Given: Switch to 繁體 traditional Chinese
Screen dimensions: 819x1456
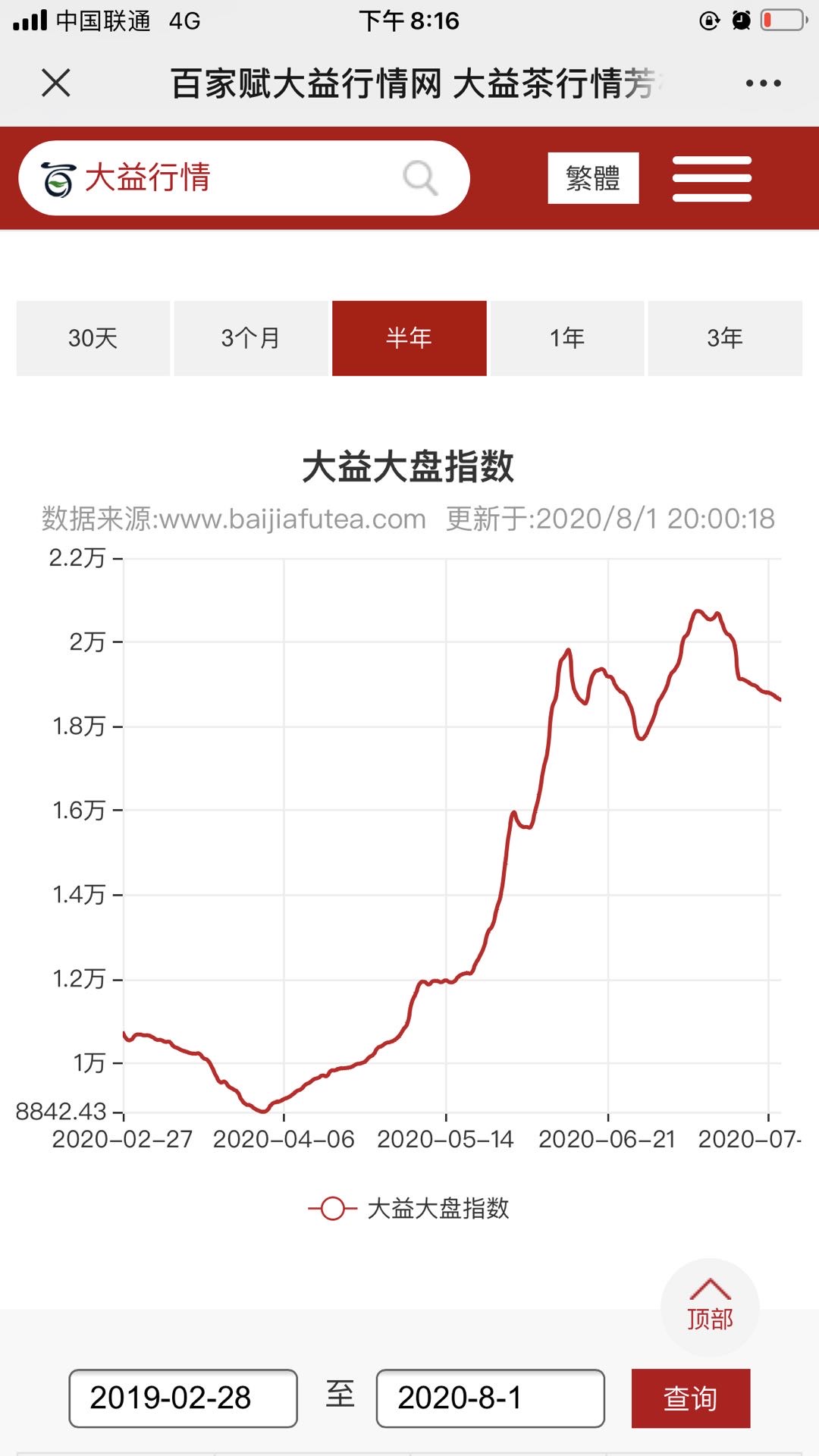Looking at the screenshot, I should 593,178.
